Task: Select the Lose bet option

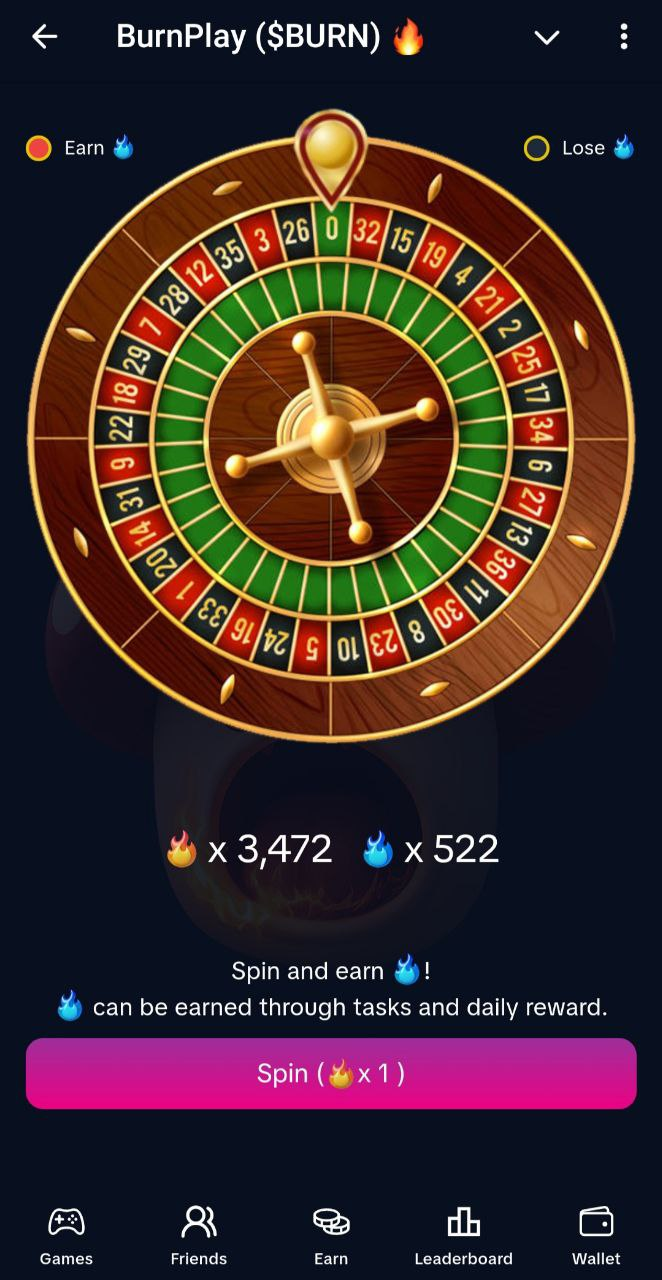Action: 537,148
